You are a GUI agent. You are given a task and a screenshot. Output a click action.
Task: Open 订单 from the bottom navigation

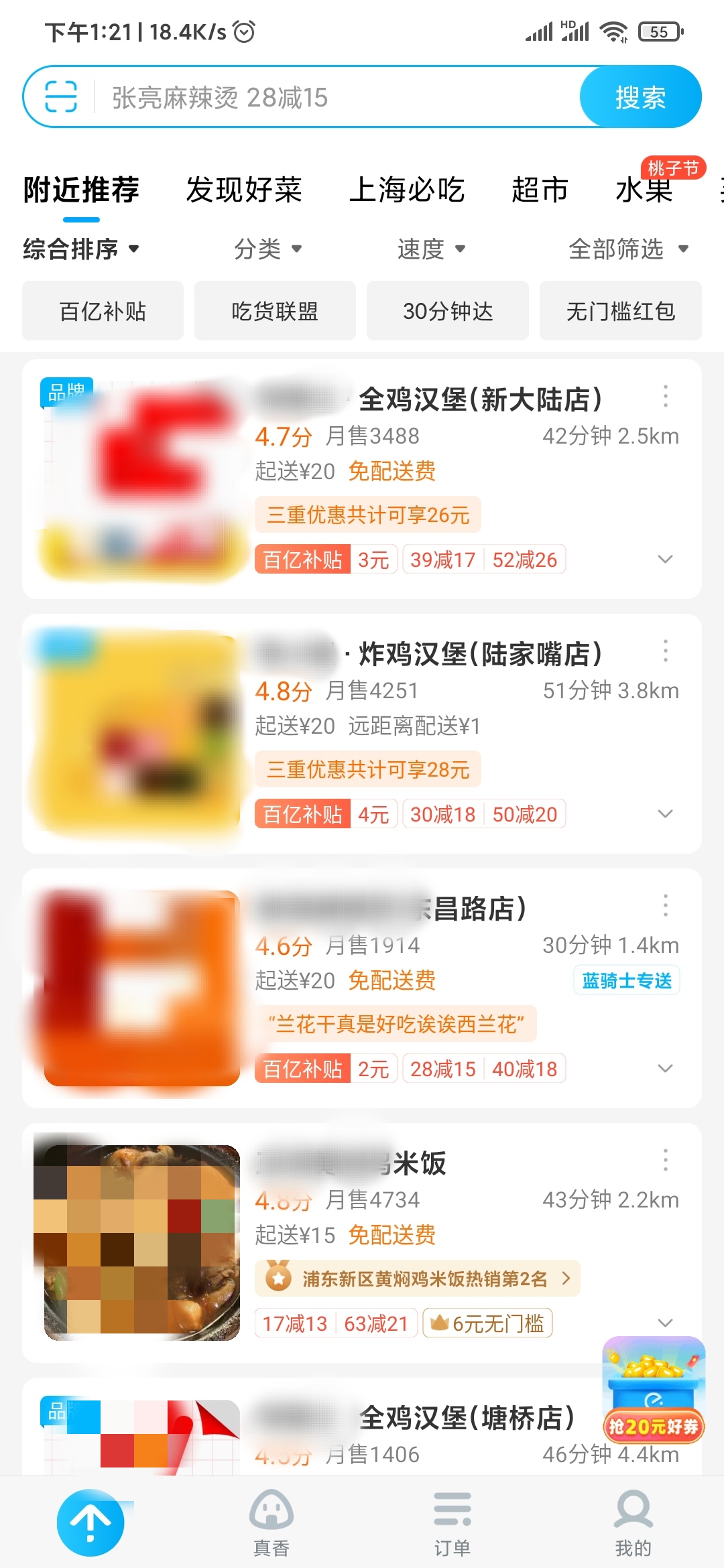click(x=452, y=1521)
